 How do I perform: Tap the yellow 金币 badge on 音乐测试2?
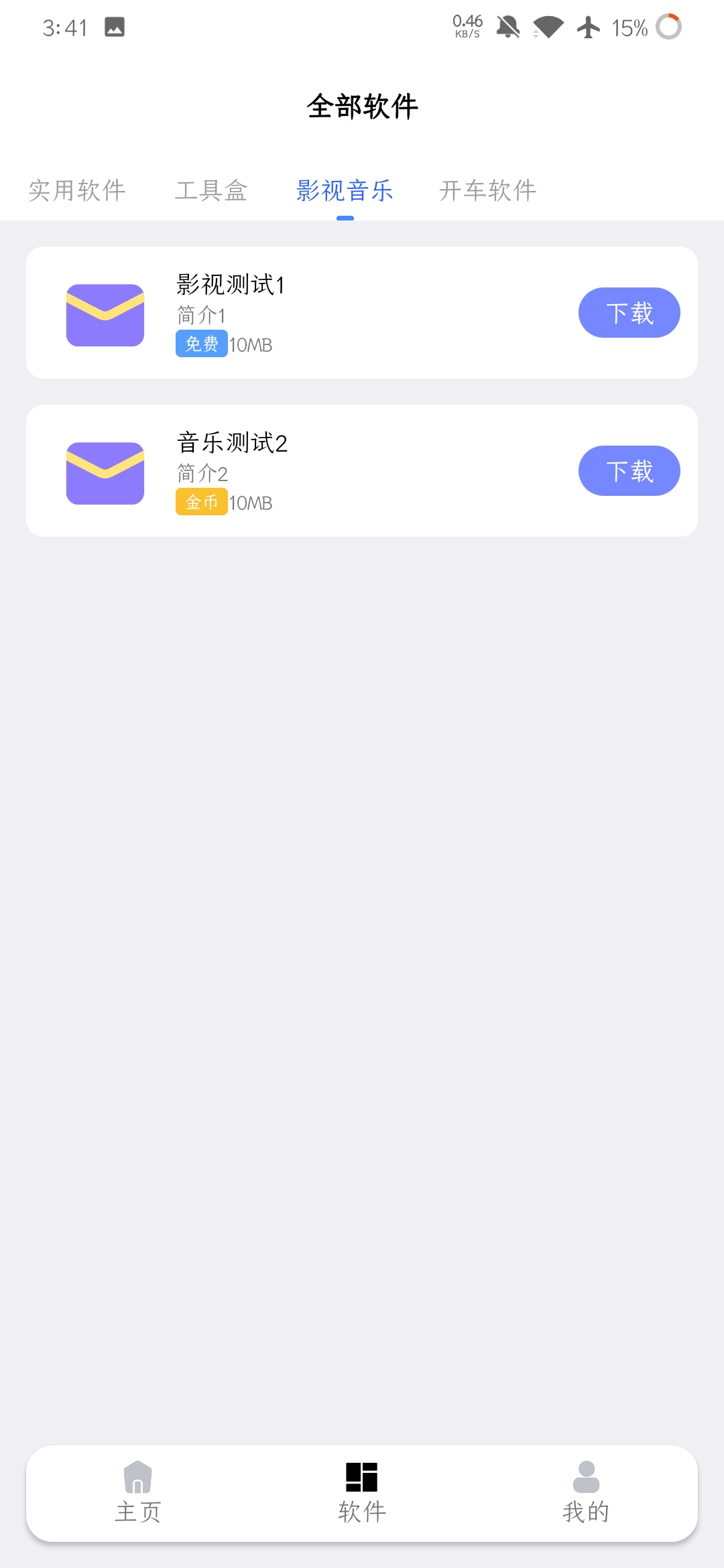click(x=201, y=502)
